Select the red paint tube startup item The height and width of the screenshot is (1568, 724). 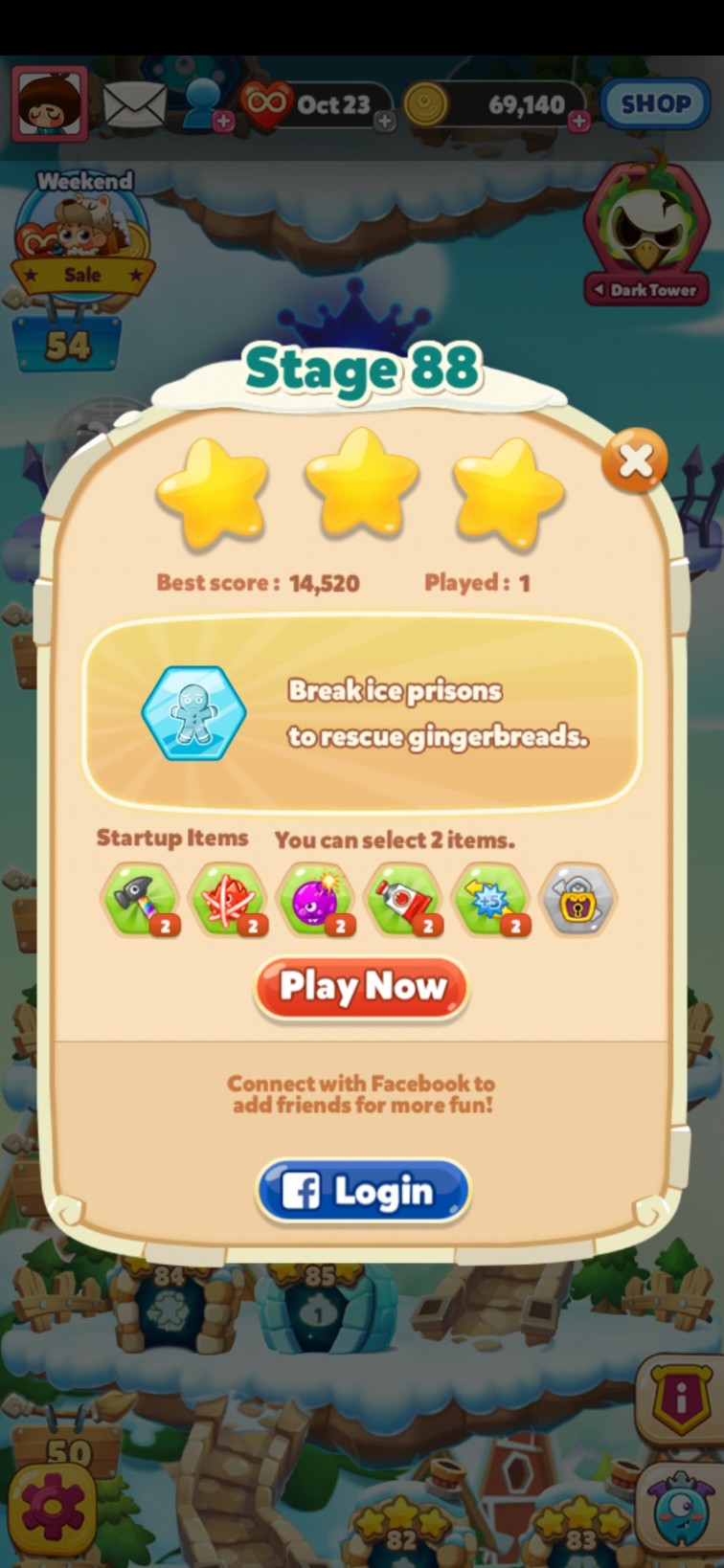tap(403, 899)
